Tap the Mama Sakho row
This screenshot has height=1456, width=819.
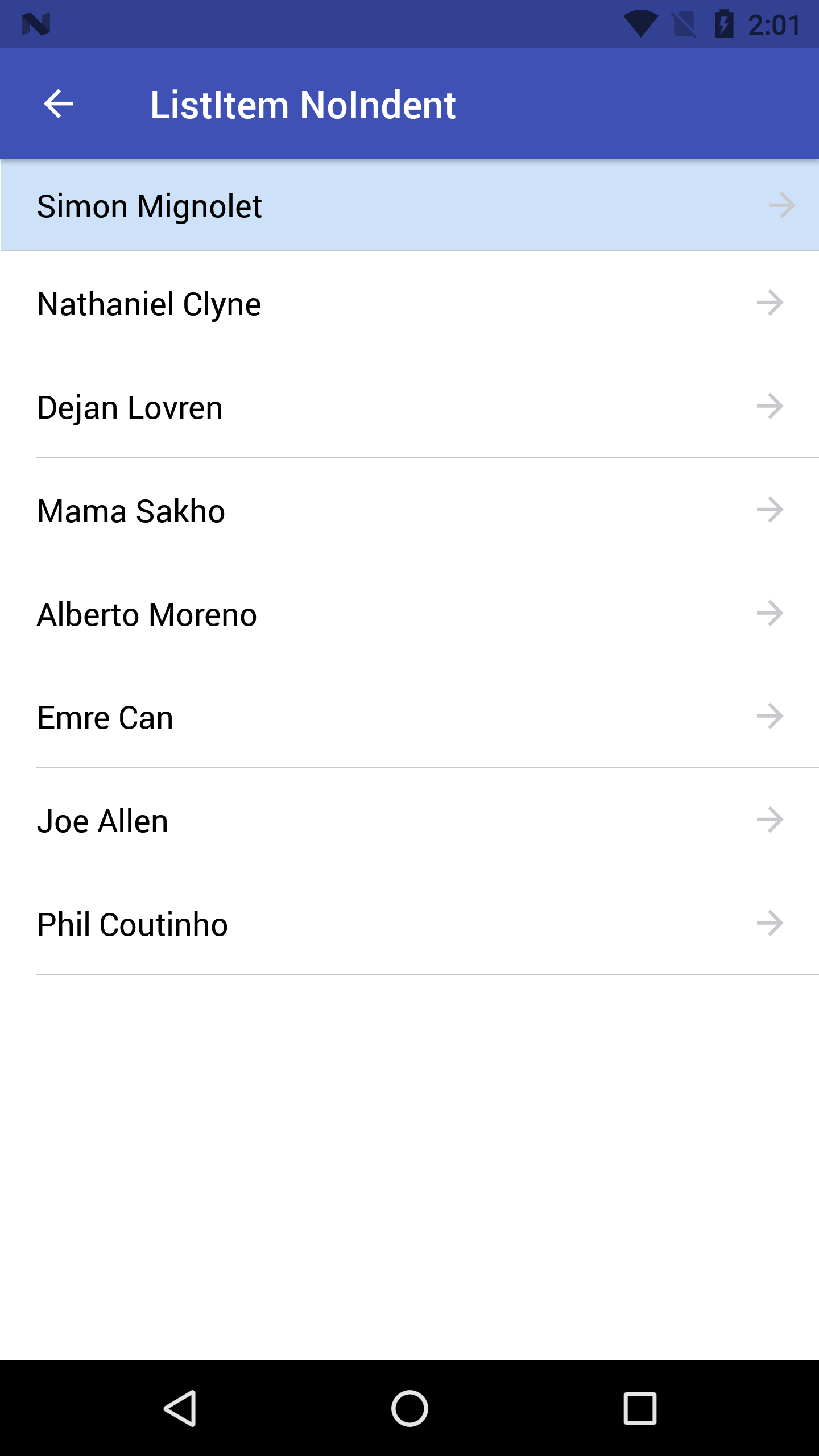pos(409,511)
